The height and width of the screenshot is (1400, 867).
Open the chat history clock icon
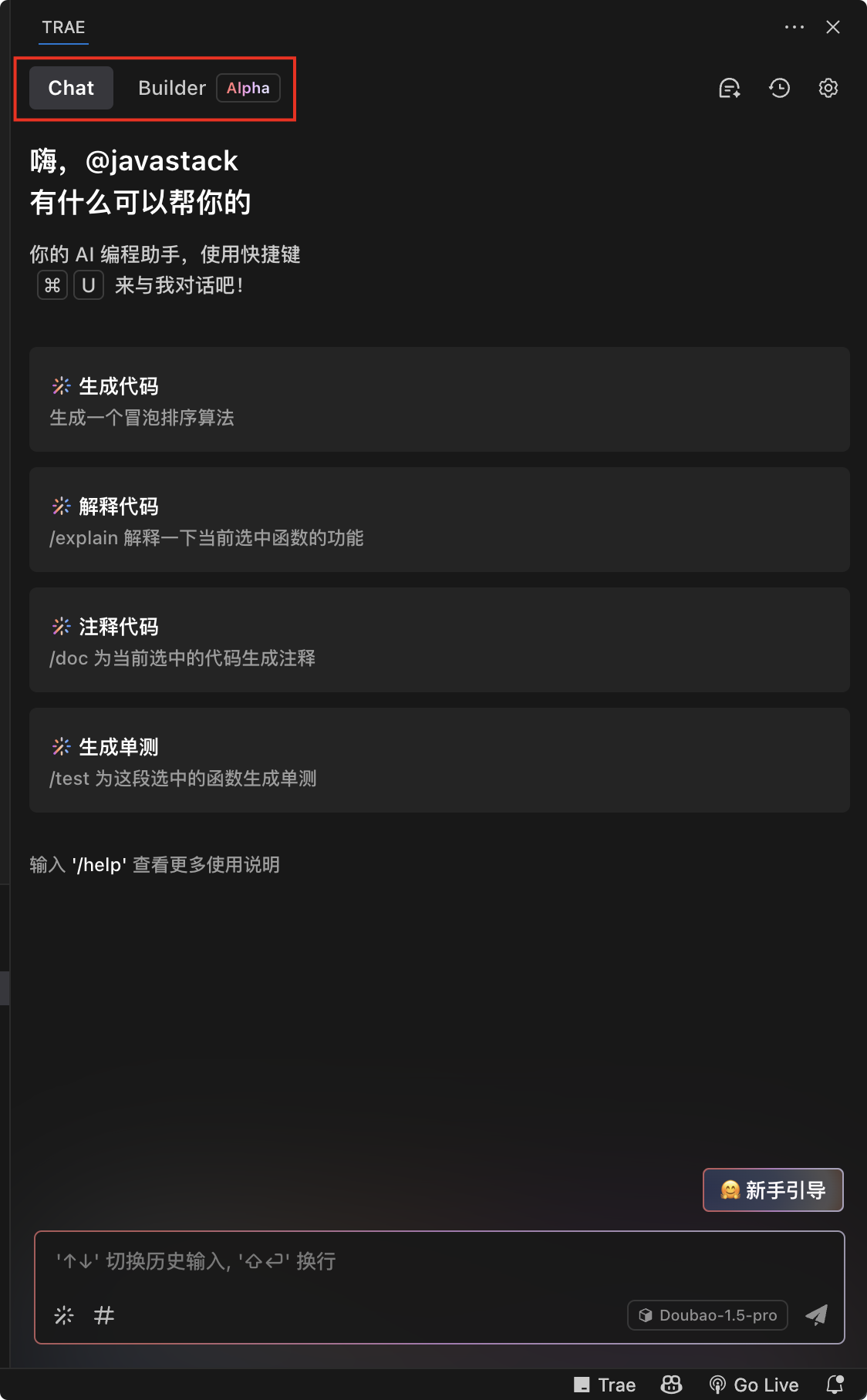[x=780, y=88]
